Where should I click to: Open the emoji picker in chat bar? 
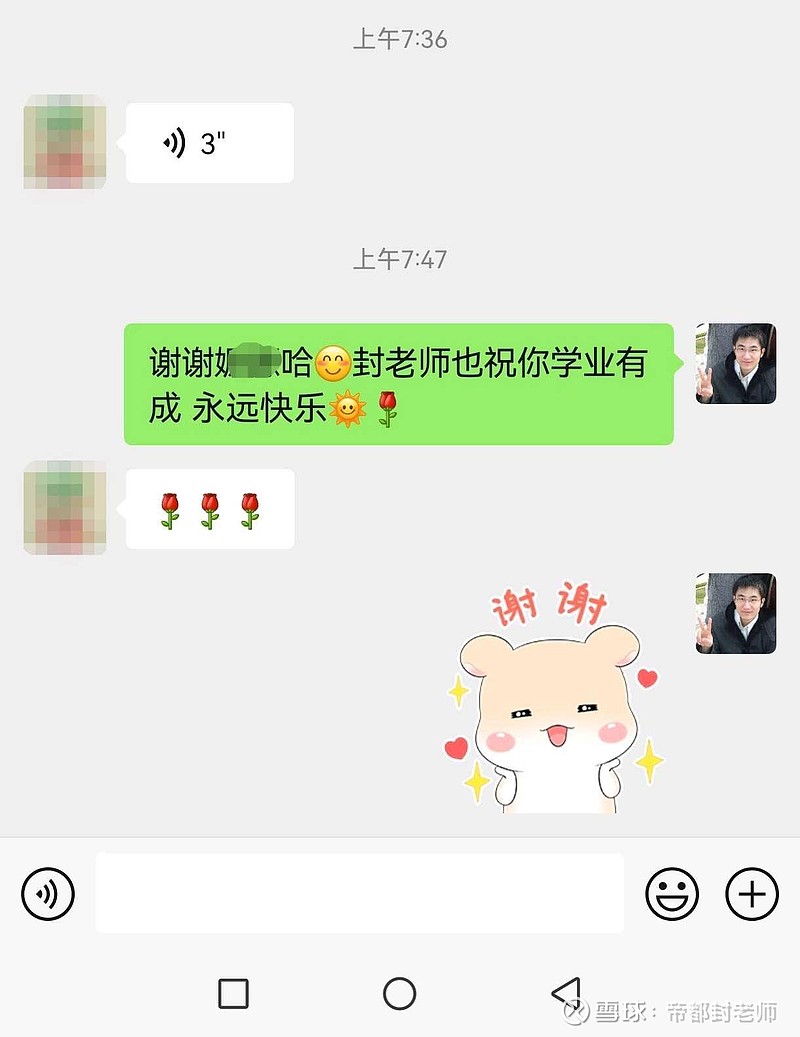pyautogui.click(x=671, y=893)
